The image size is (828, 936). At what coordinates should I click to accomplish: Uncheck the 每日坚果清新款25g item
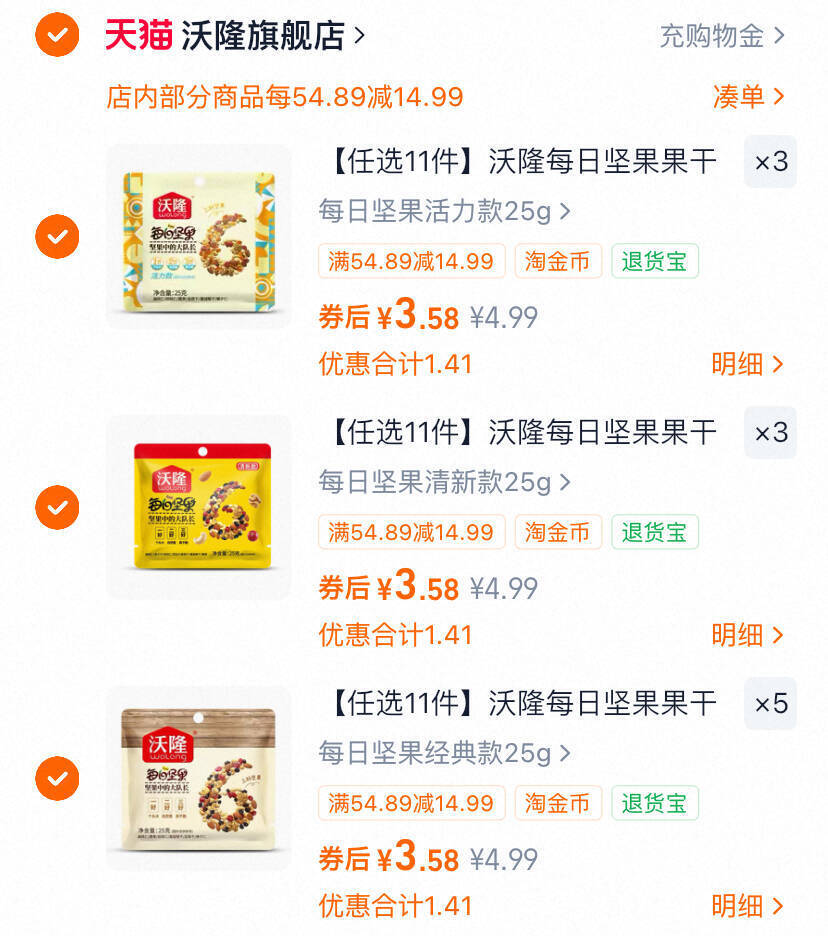57,508
